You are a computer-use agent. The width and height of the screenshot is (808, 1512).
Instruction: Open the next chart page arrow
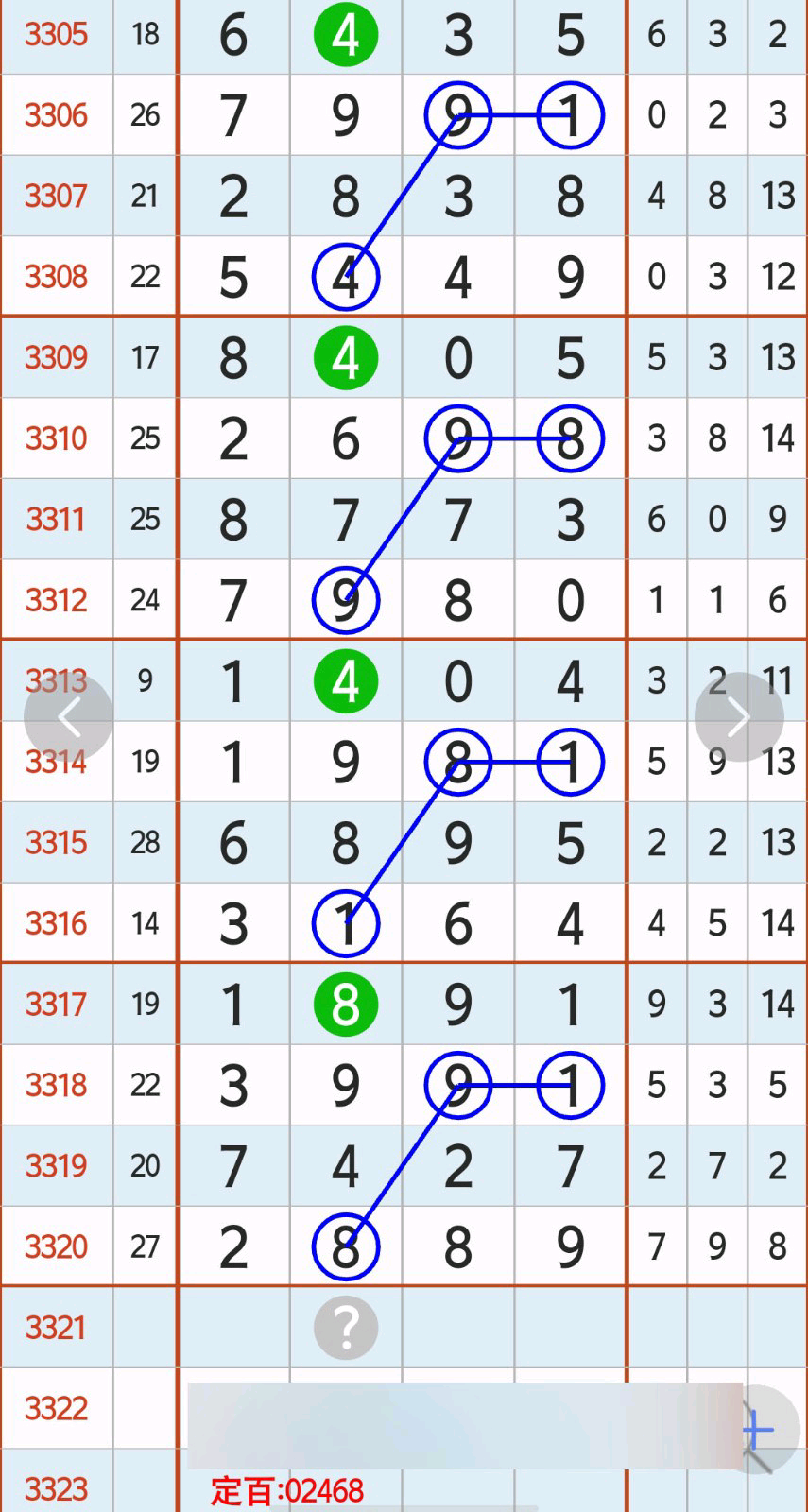pyautogui.click(x=738, y=716)
